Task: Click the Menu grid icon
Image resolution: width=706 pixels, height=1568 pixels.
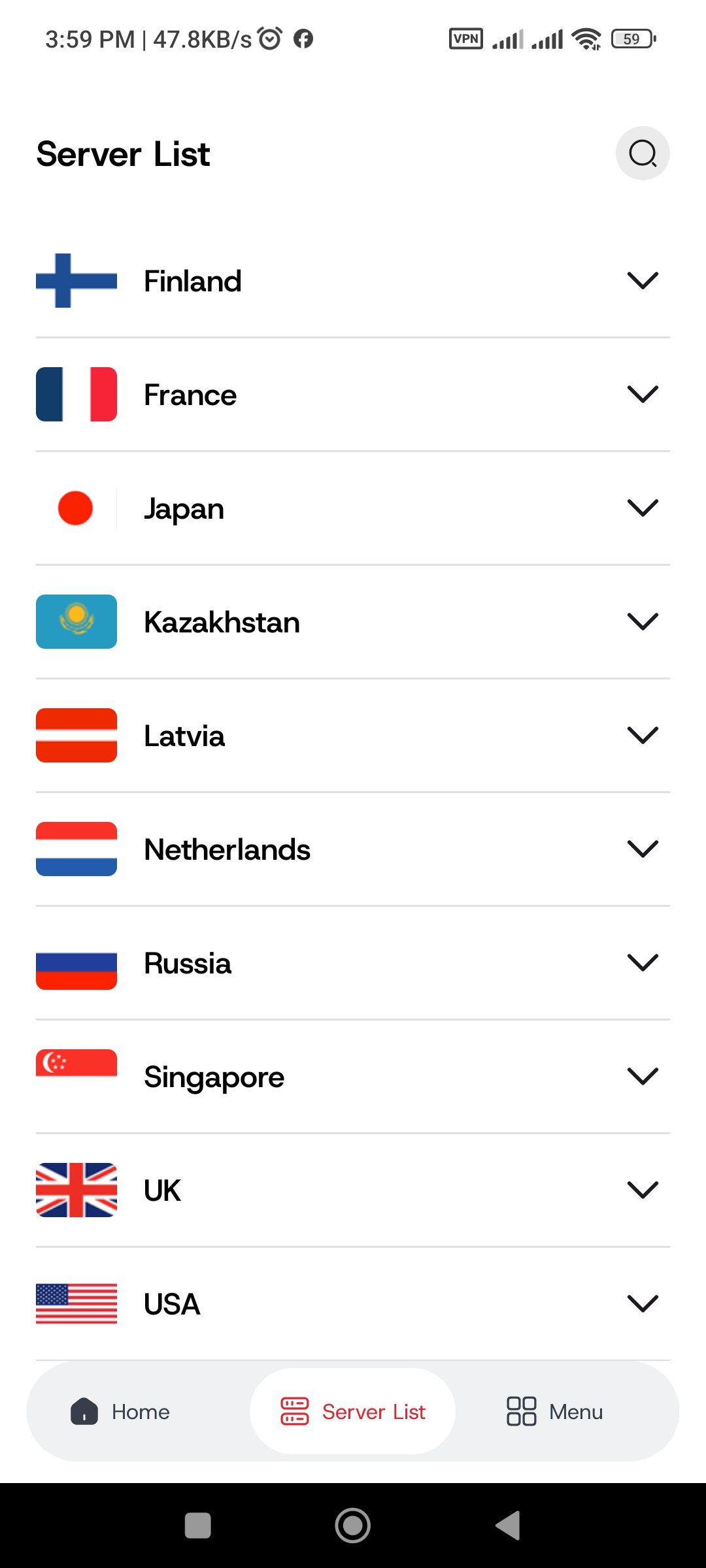Action: pos(521,1411)
